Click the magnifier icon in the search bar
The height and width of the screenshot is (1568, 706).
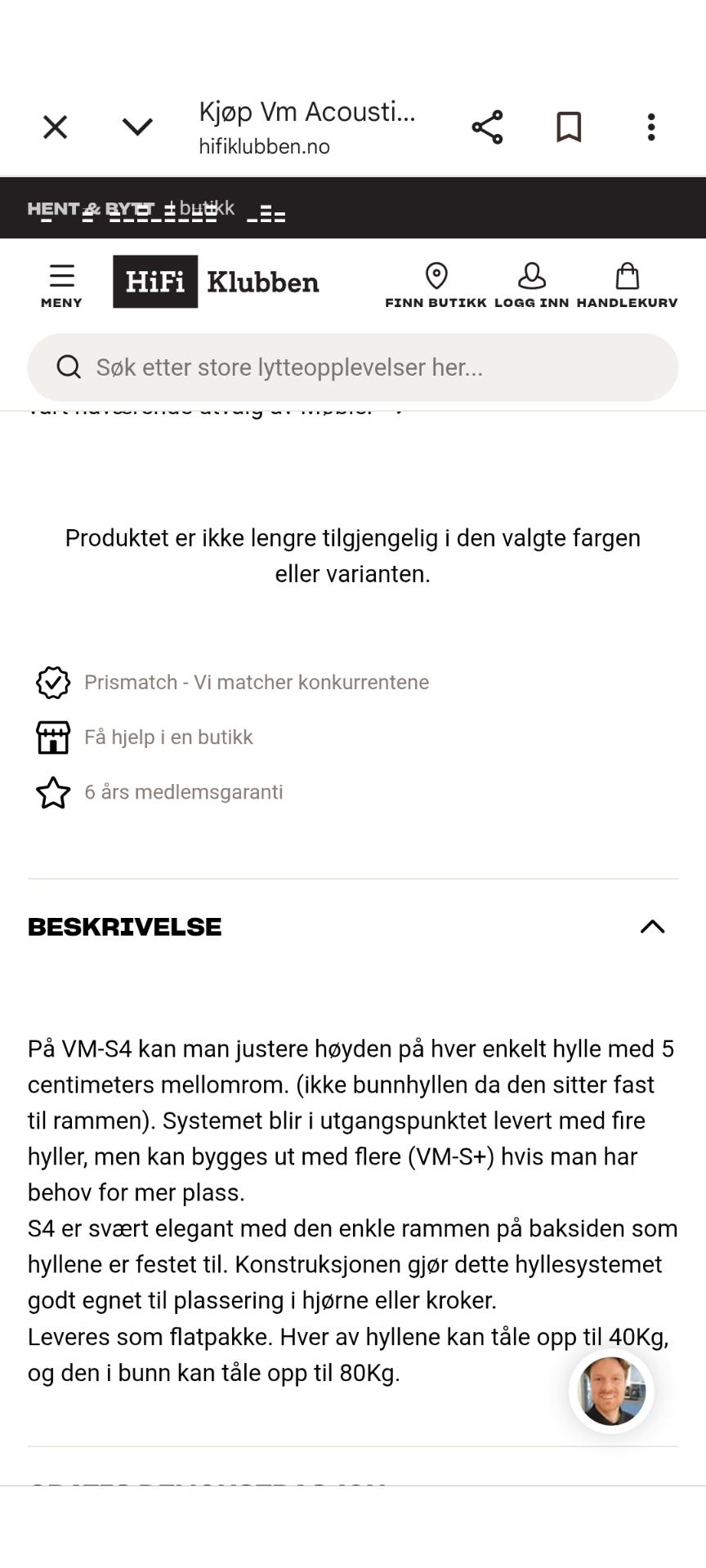click(69, 367)
